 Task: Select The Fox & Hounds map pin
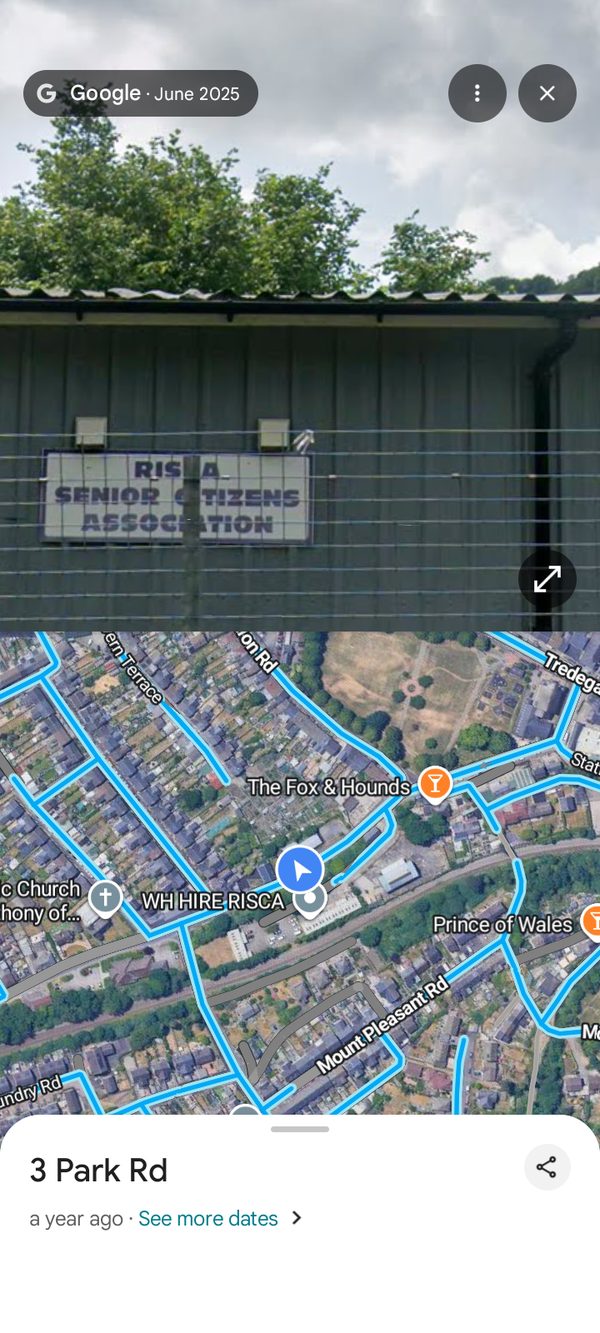tap(434, 784)
